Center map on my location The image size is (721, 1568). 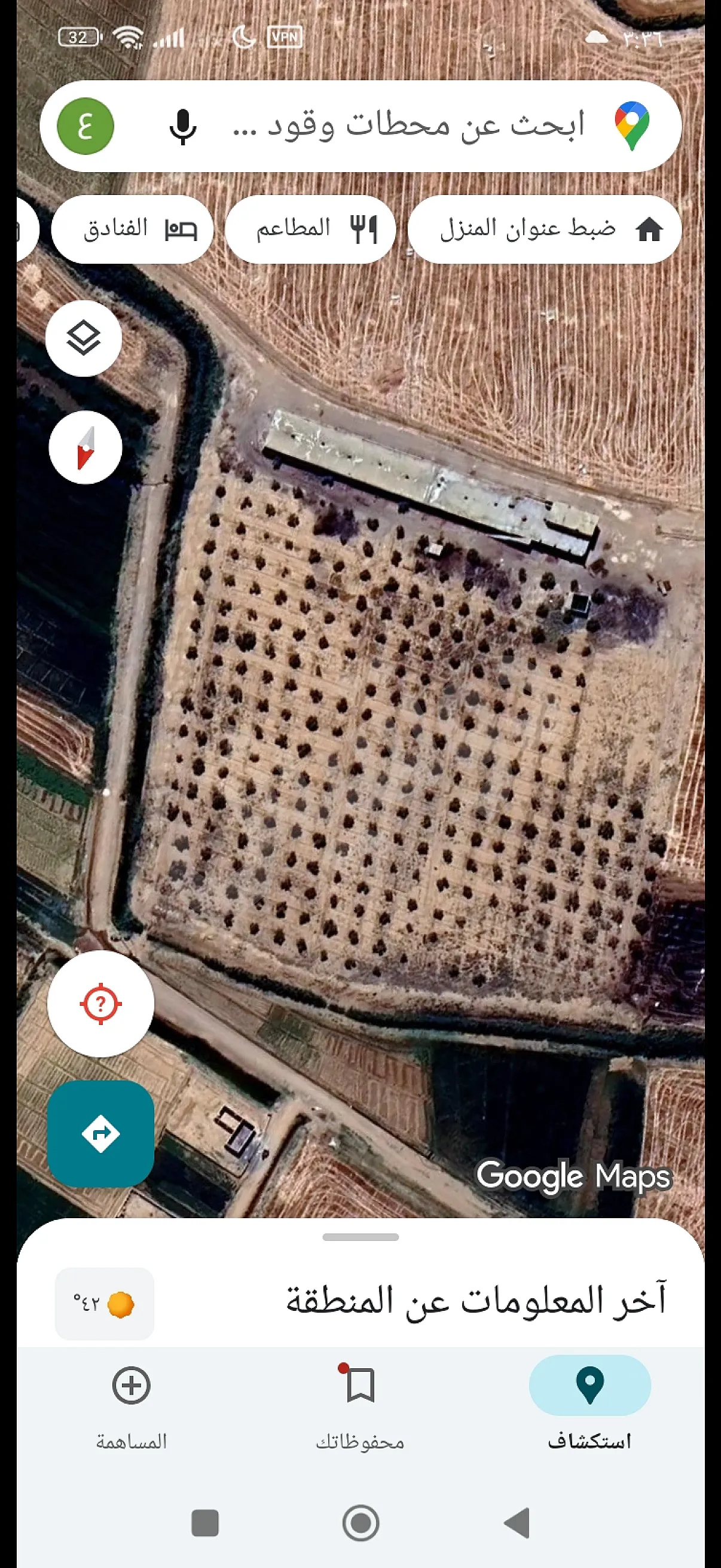click(x=100, y=1003)
